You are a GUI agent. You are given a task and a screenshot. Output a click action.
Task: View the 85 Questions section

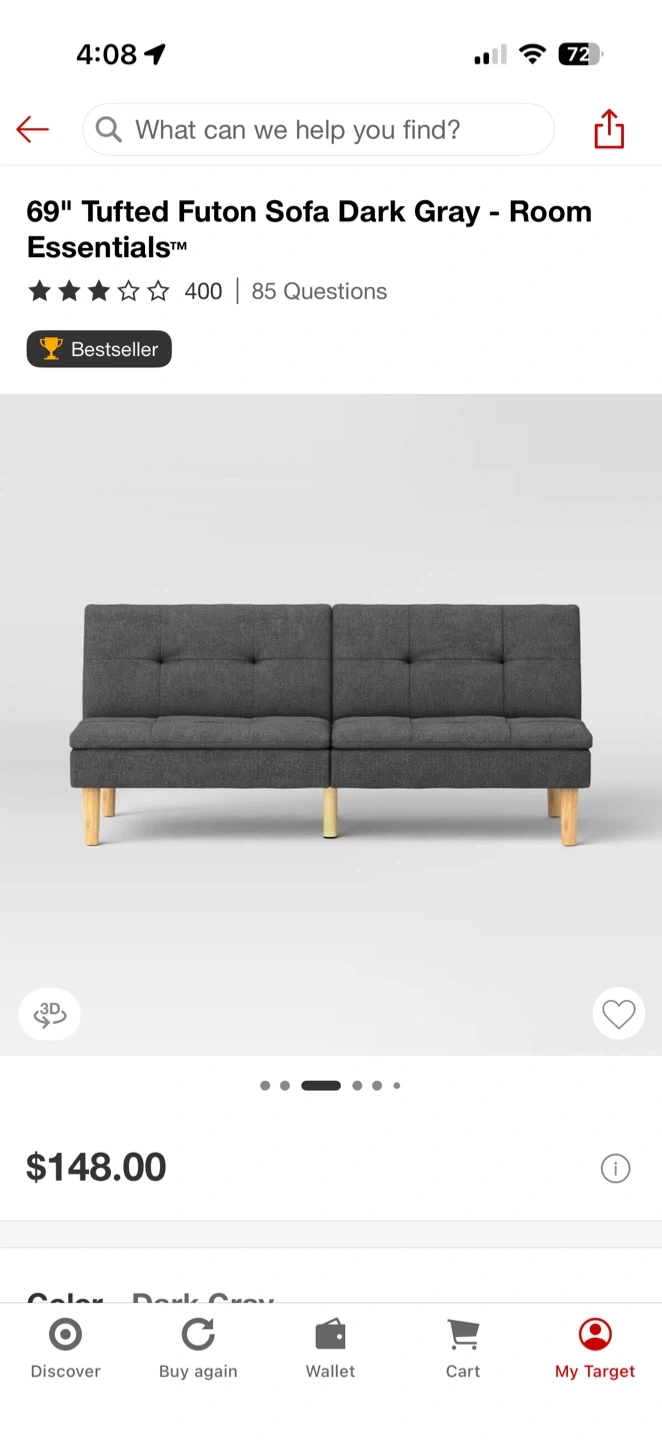[x=319, y=291]
